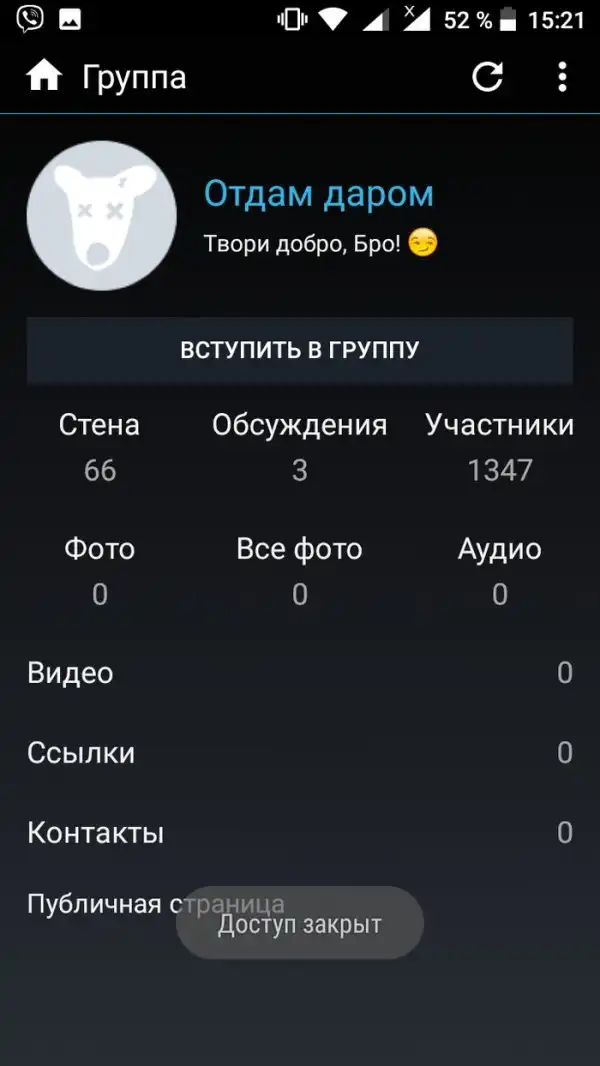600x1066 pixels.
Task: Open the Фото section
Action: pos(100,570)
